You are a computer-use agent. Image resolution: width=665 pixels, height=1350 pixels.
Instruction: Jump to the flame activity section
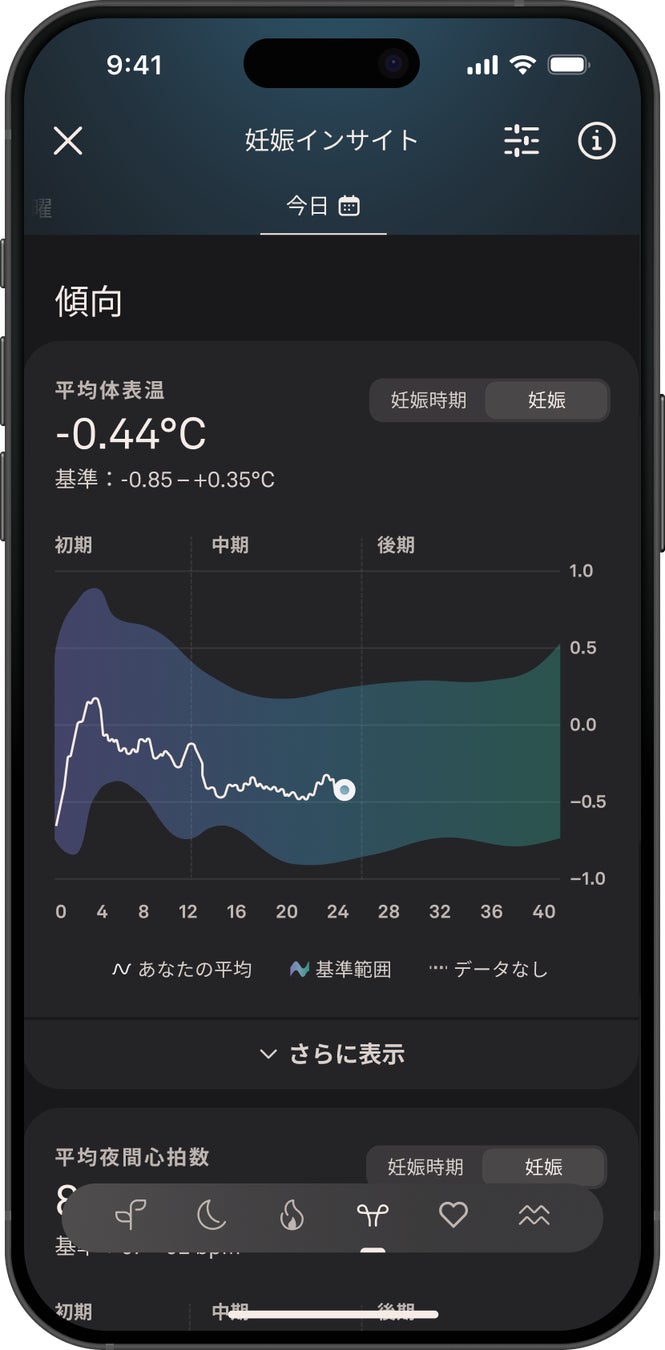(291, 1216)
